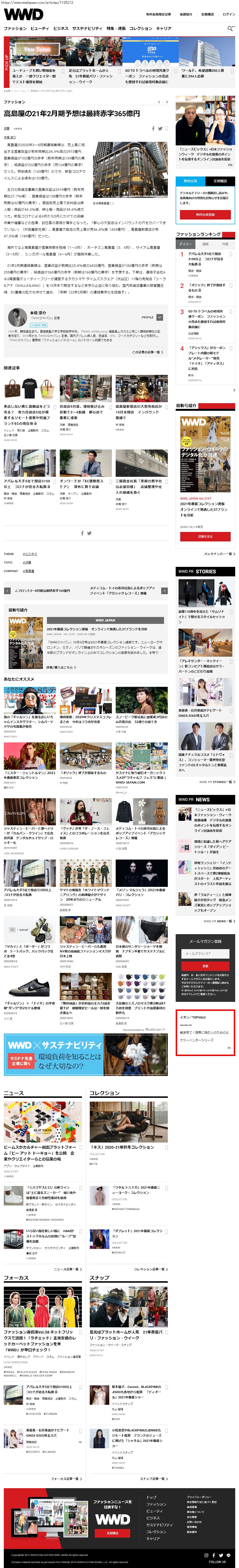The height and width of the screenshot is (1568, 239).
Task: Tap the red 無料会員登録 button
Action: [205, 215]
